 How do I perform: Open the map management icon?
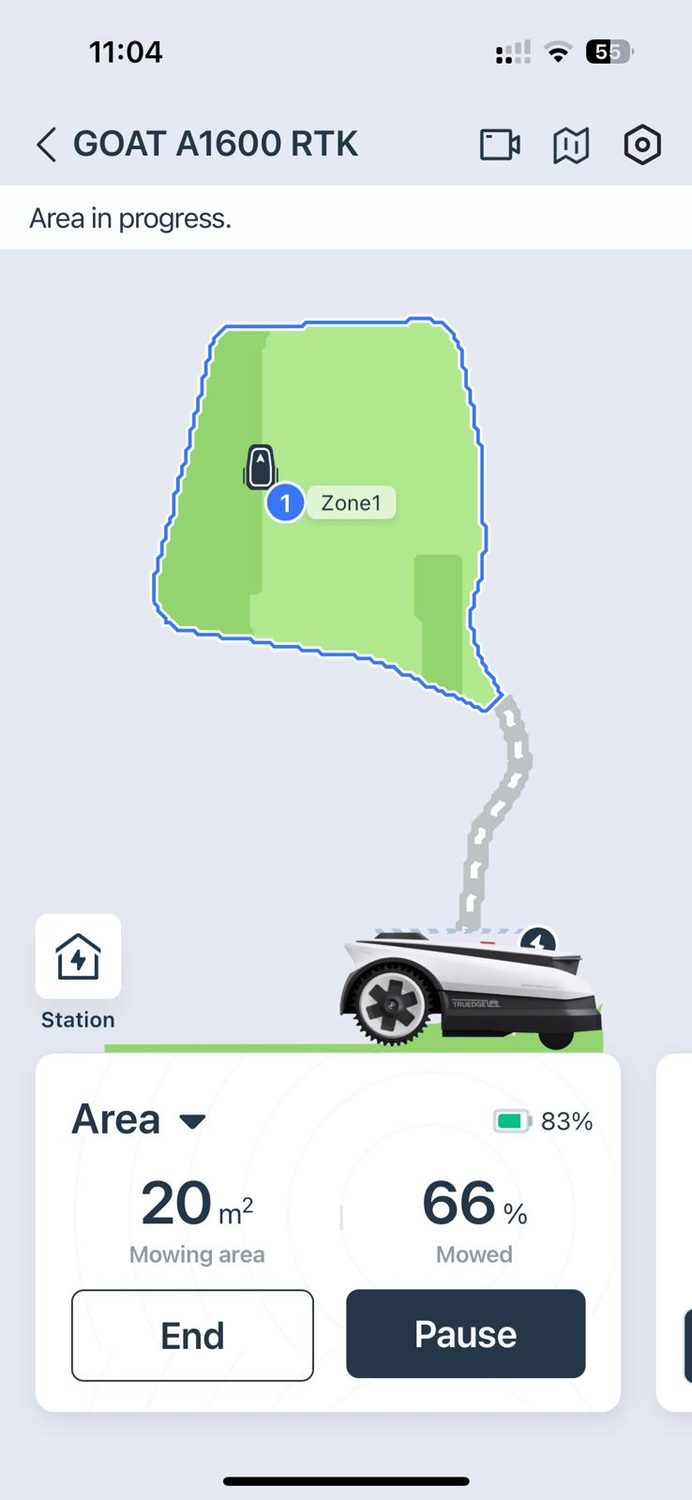click(571, 145)
